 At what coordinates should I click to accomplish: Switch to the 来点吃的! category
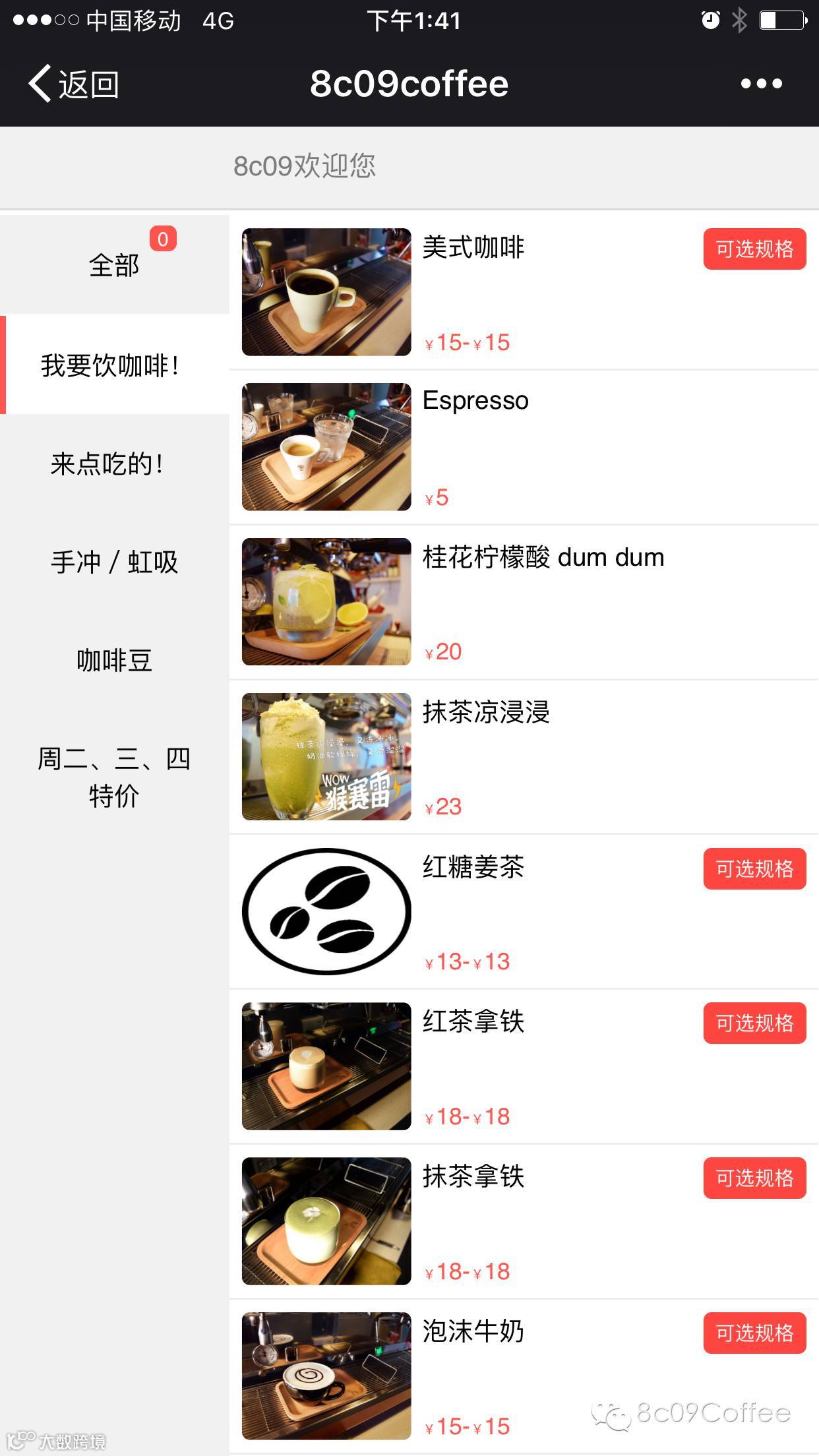coord(107,464)
